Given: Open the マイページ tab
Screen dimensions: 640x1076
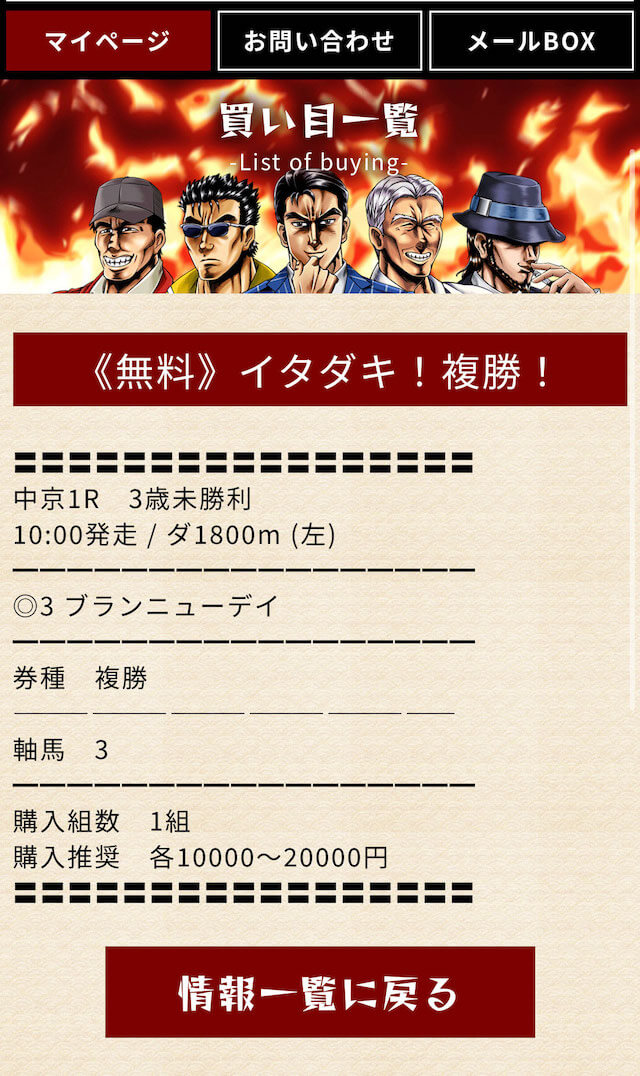Looking at the screenshot, I should pos(108,40).
